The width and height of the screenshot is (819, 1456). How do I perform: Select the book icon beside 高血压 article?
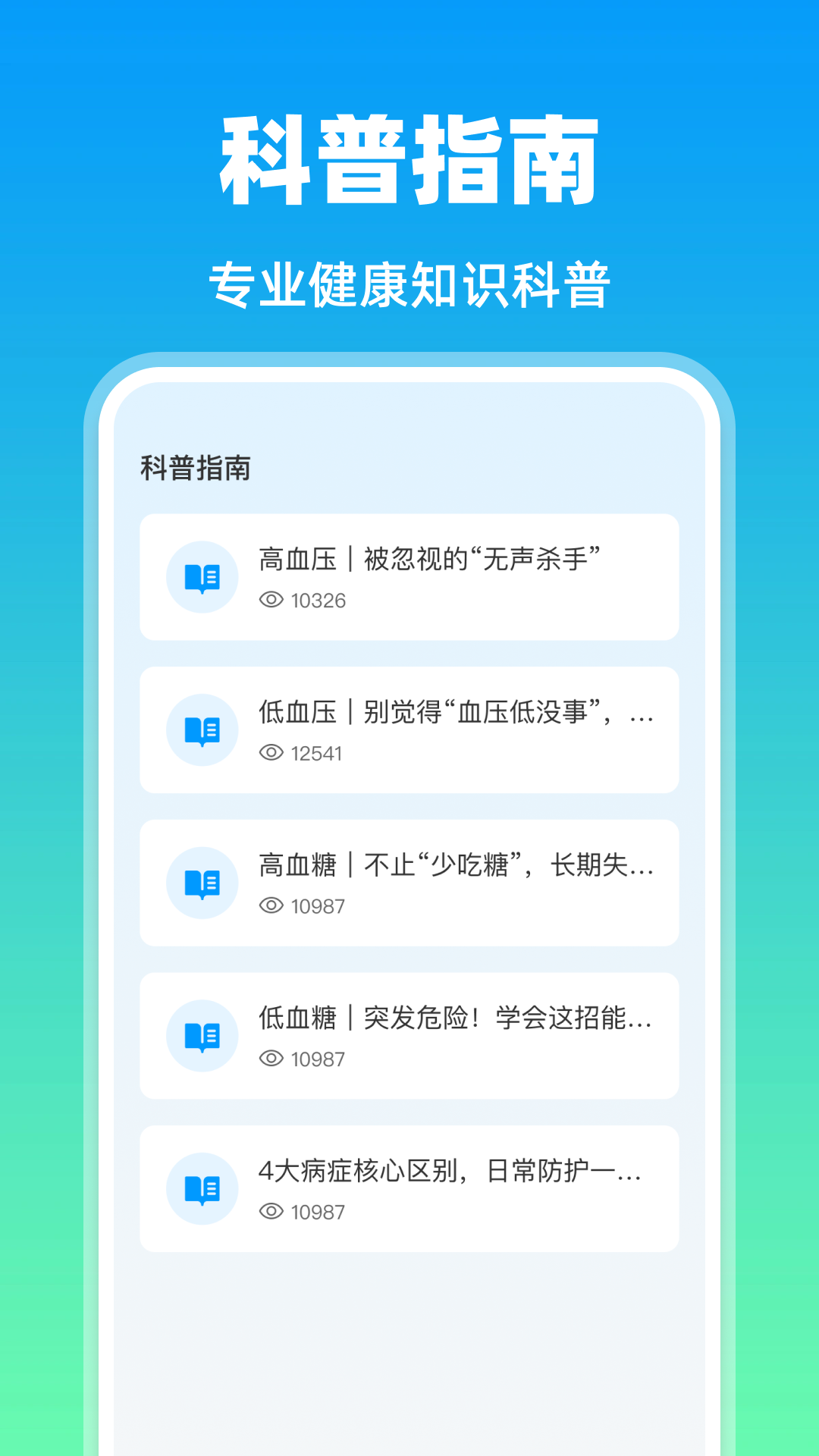point(202,576)
